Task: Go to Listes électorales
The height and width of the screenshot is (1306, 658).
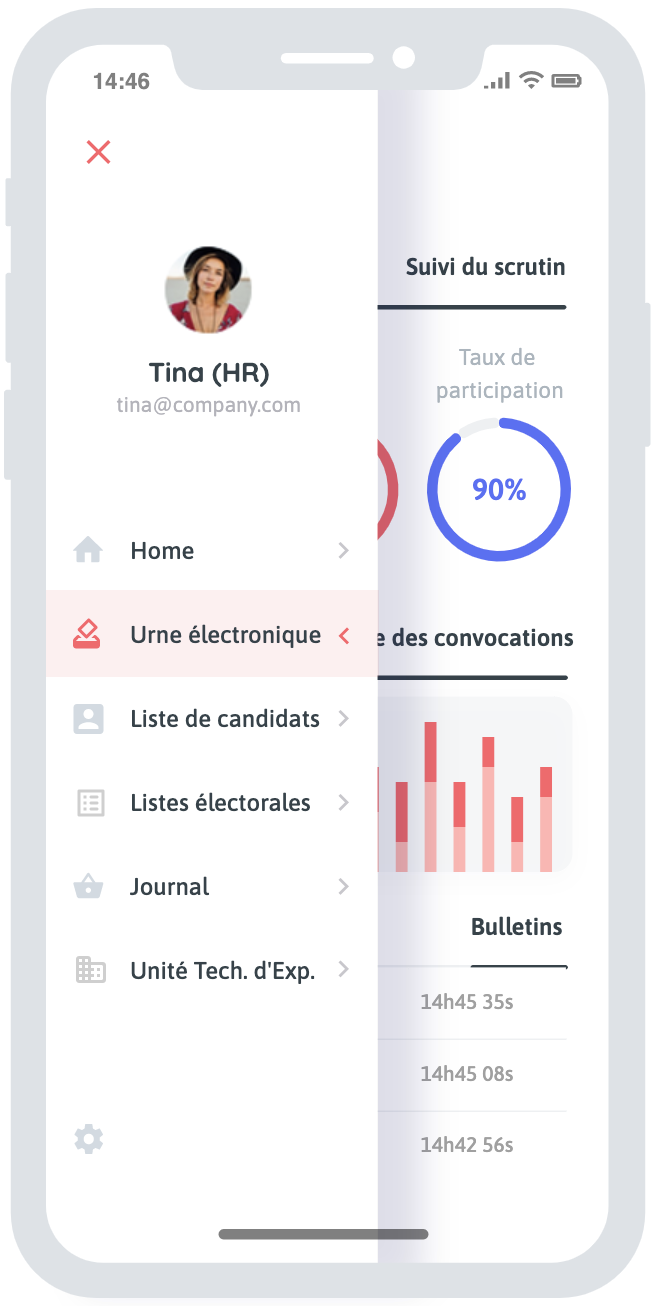Action: [212, 803]
